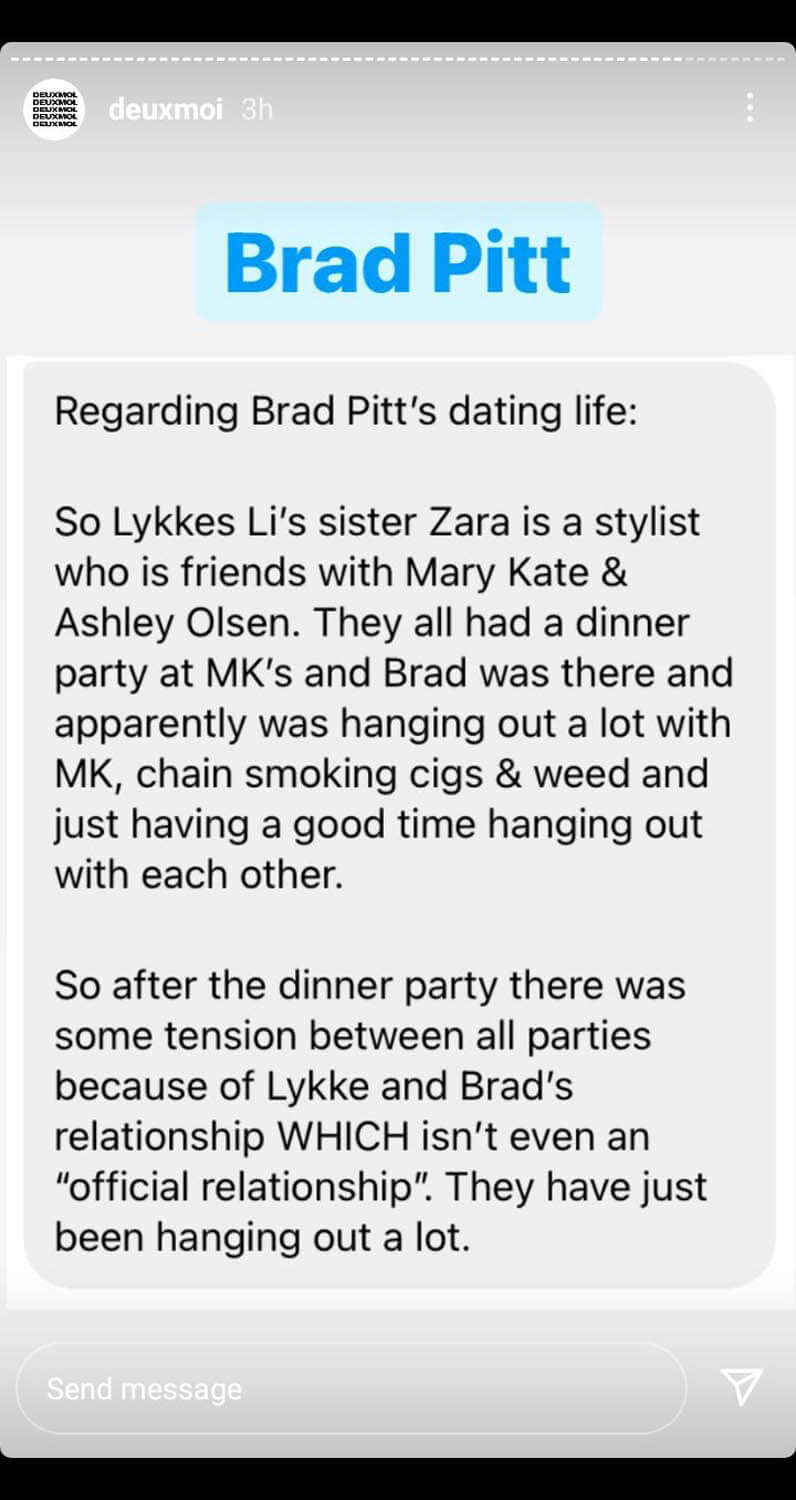Open deuxmoi profile picture
Viewport: 796px width, 1500px height.
53,109
